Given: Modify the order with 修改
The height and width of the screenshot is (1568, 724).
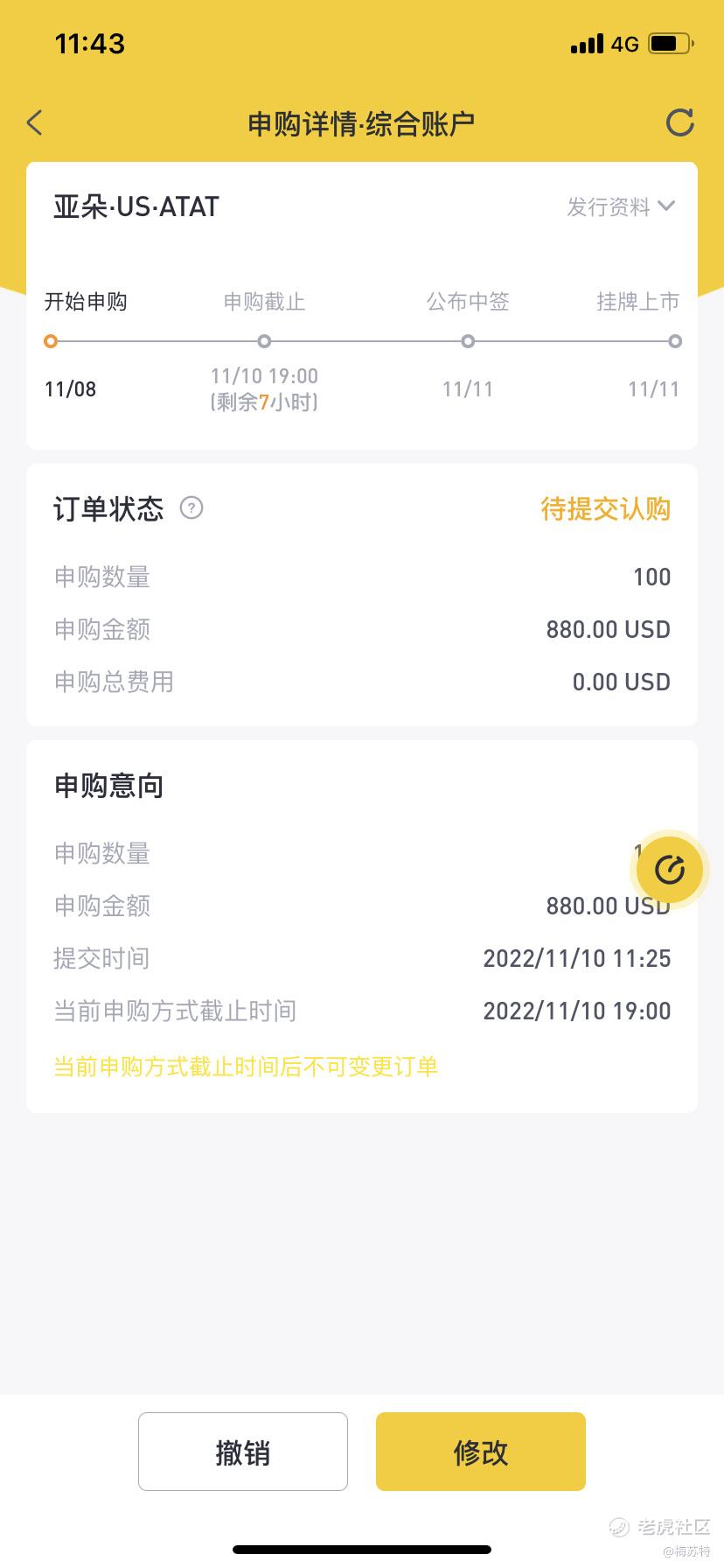Looking at the screenshot, I should pyautogui.click(x=480, y=1452).
